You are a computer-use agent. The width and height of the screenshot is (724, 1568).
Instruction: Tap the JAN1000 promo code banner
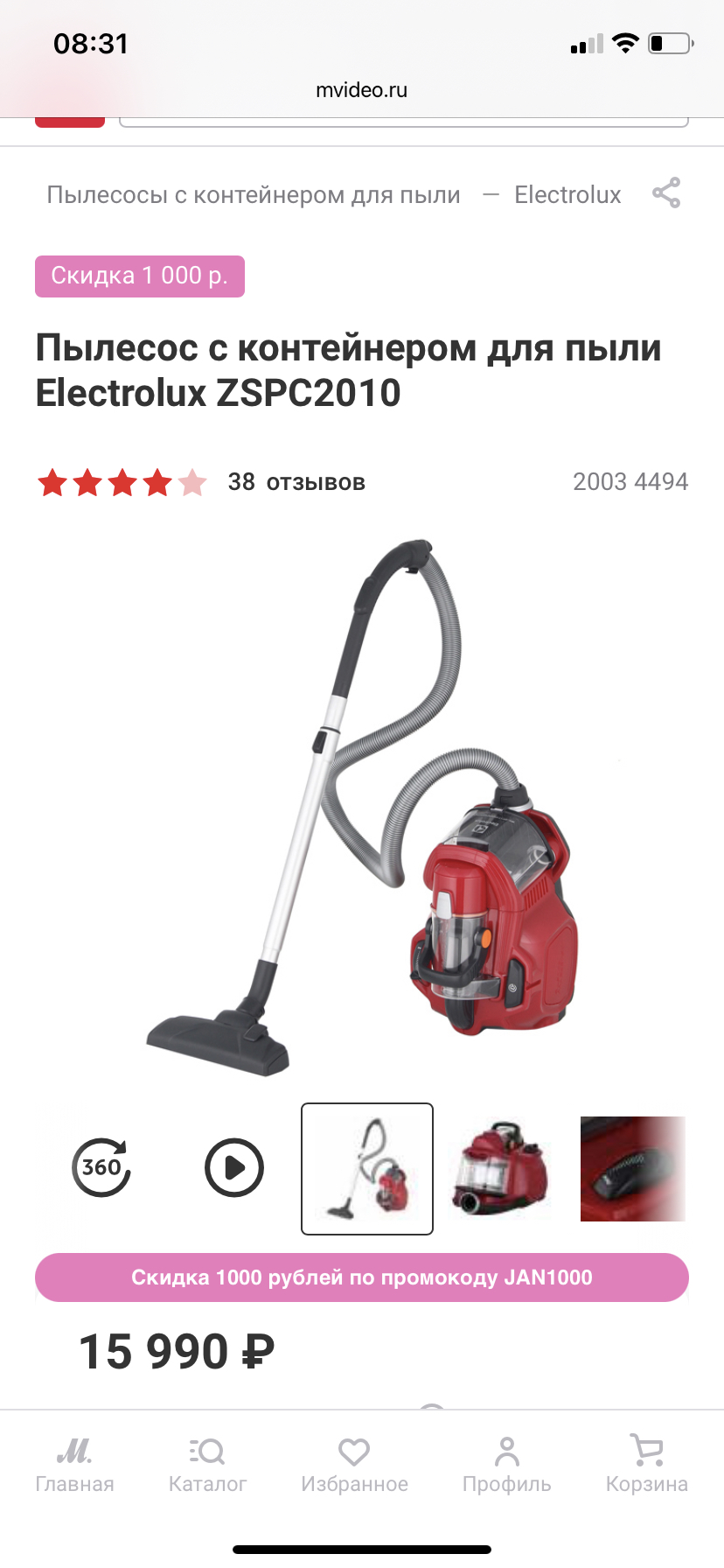[362, 1277]
